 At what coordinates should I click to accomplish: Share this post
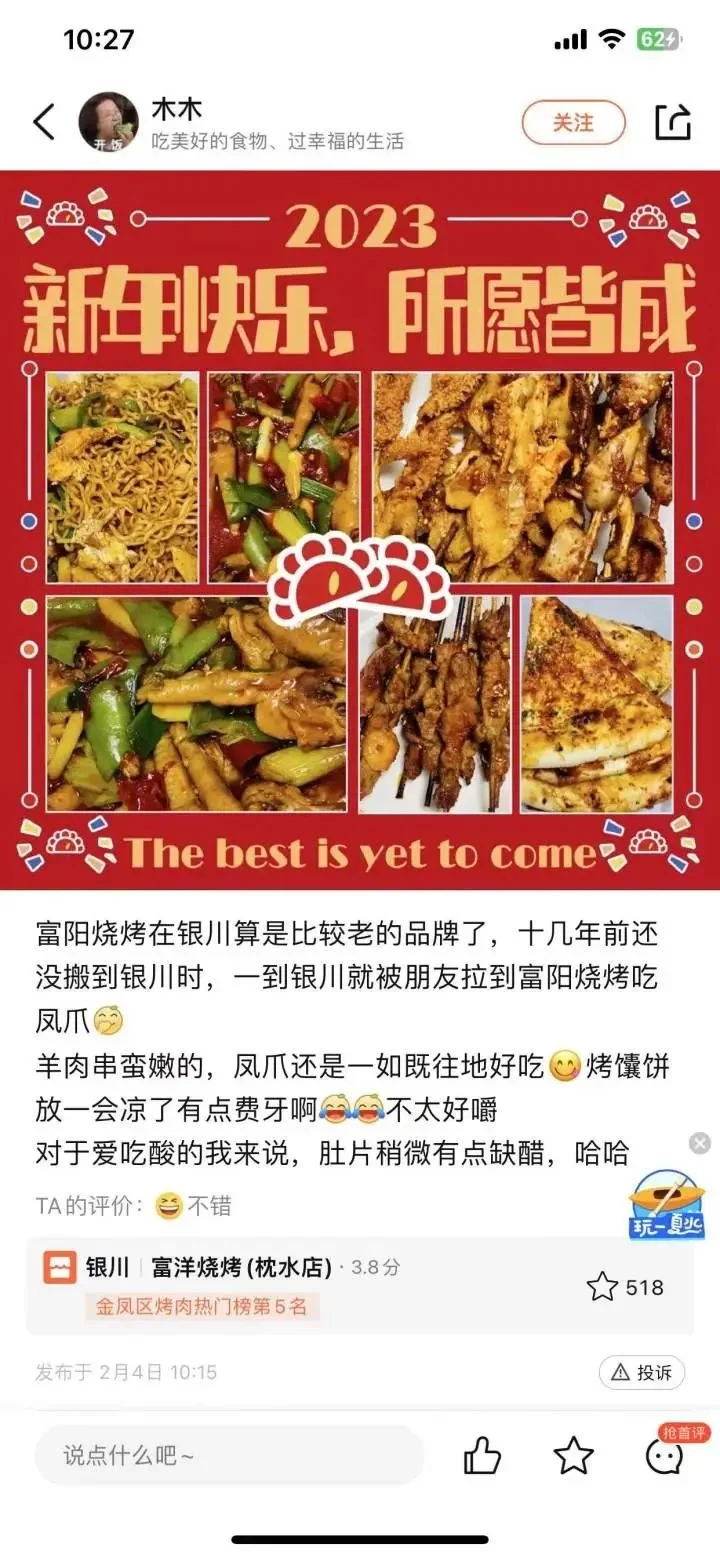click(x=673, y=122)
